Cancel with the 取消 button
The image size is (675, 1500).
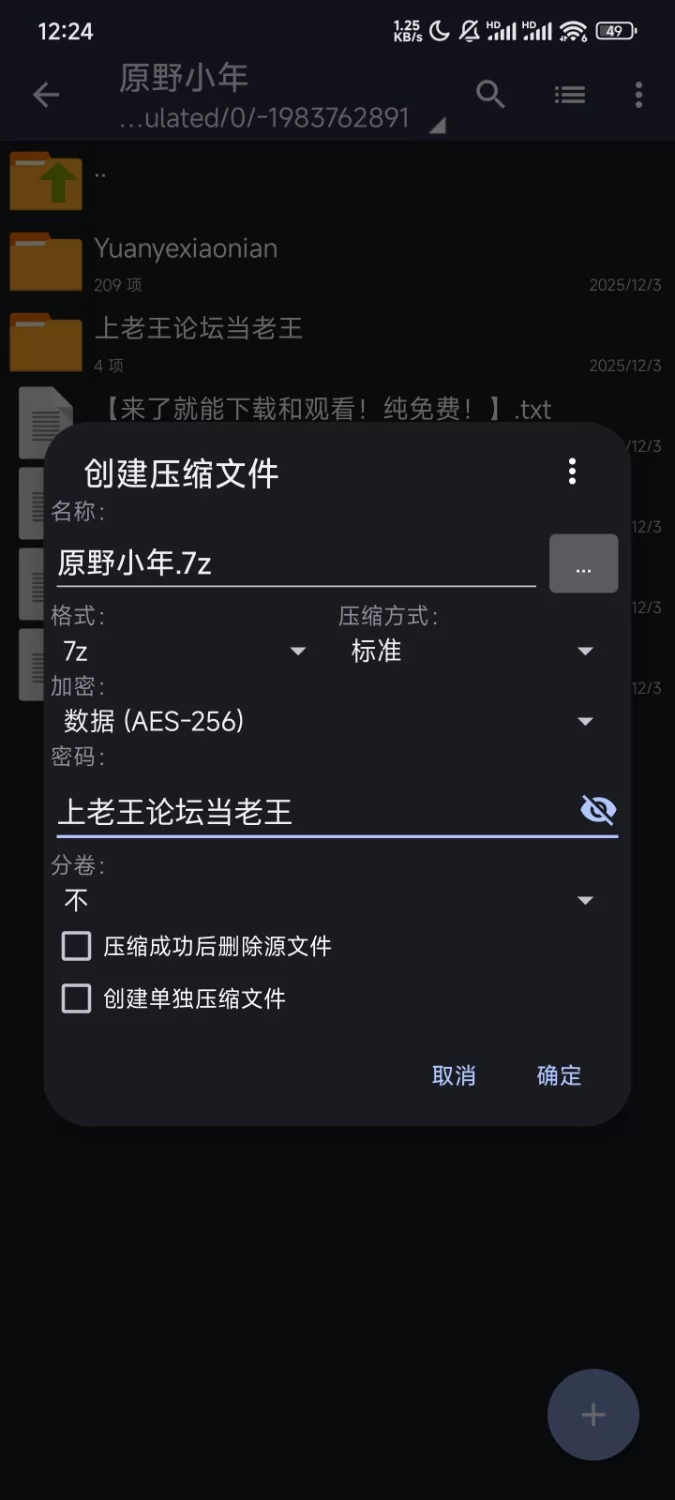click(453, 1075)
